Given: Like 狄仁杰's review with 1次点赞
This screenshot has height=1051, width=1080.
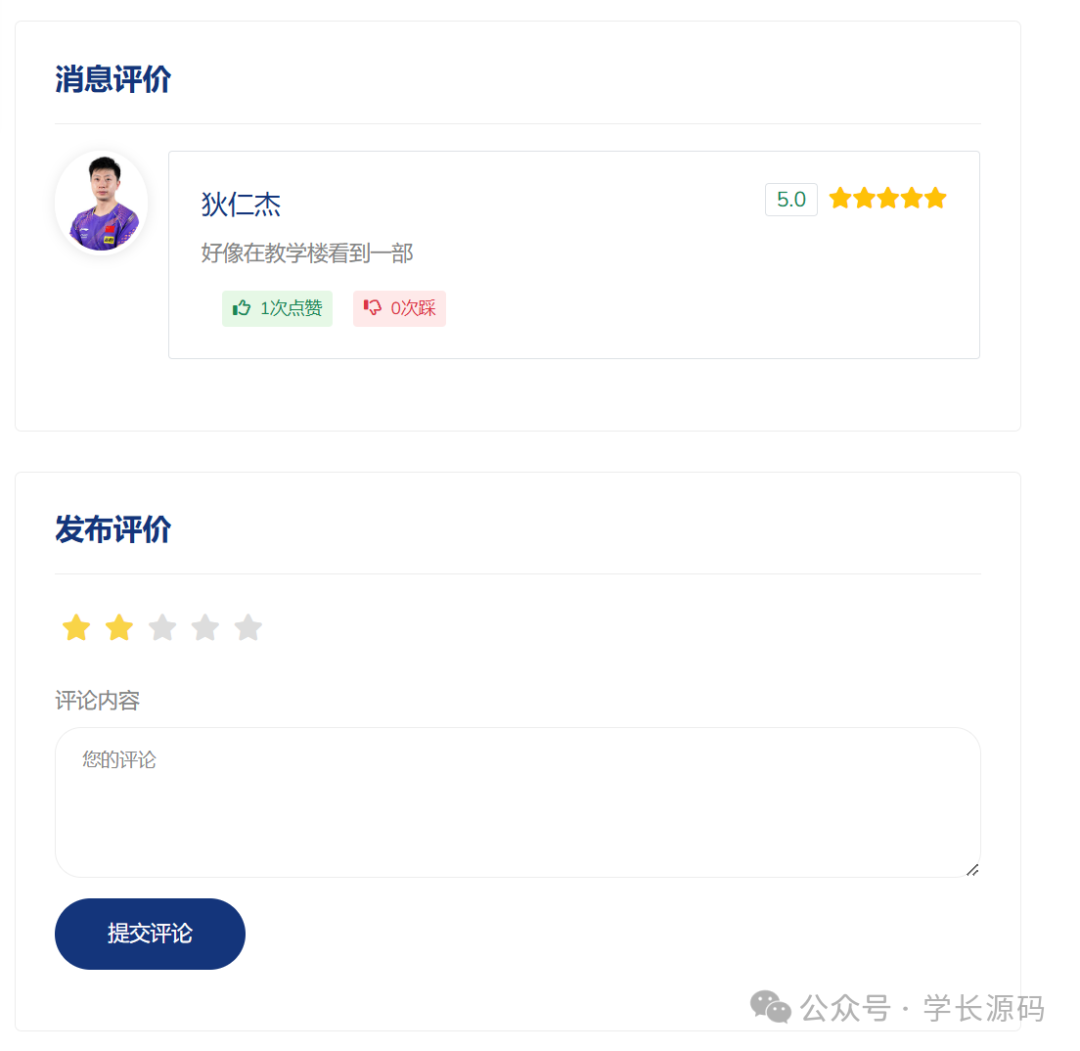Looking at the screenshot, I should [x=277, y=308].
